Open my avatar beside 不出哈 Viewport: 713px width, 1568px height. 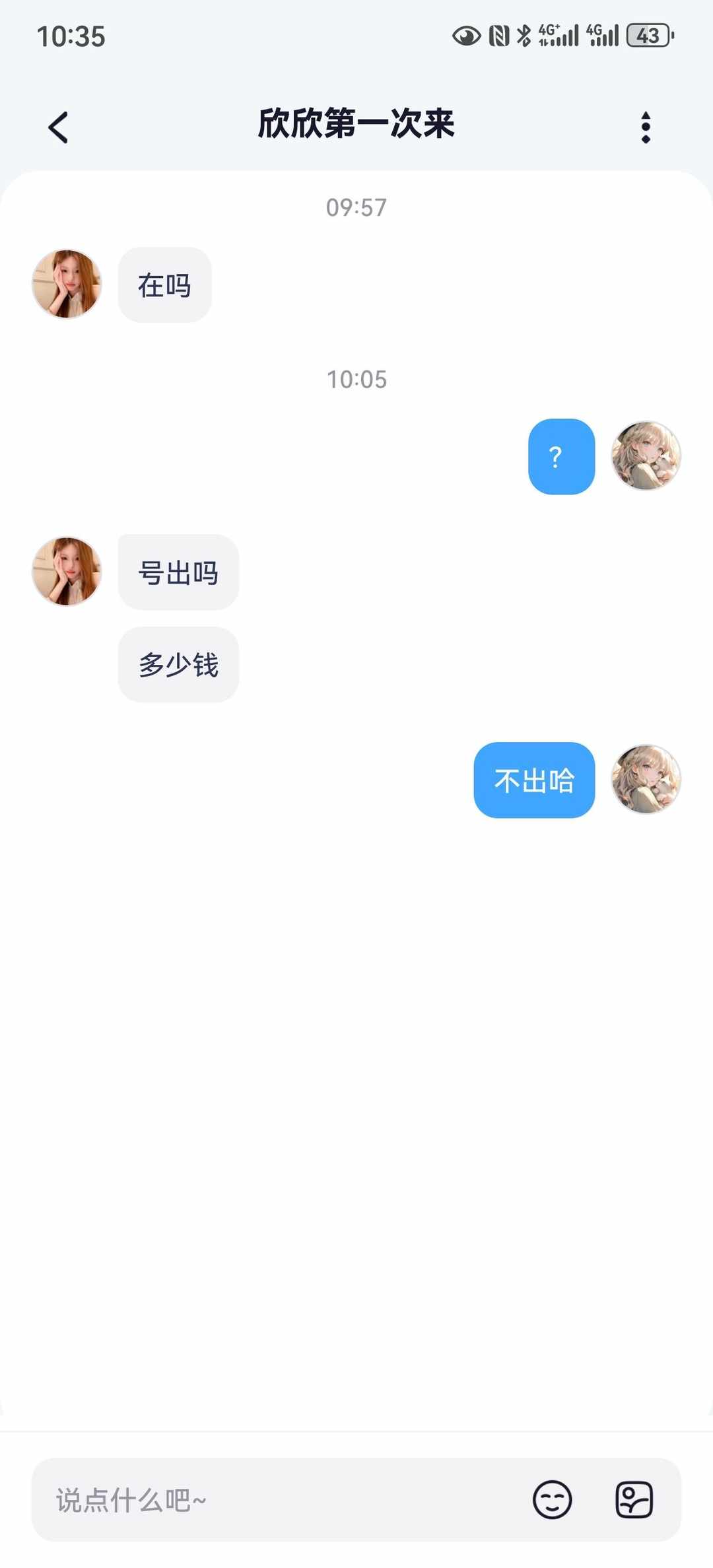(x=646, y=779)
